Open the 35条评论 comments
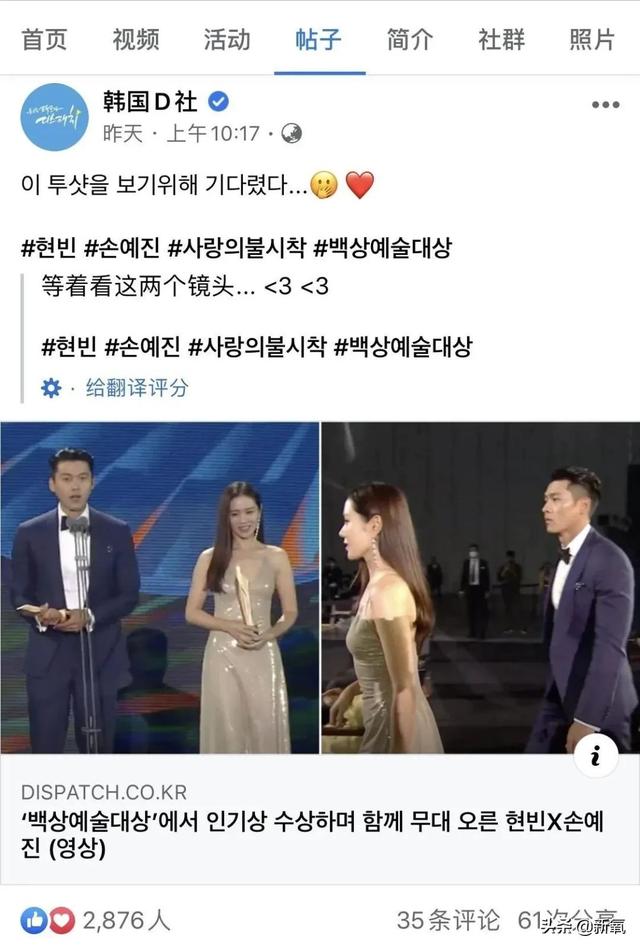This screenshot has width=640, height=949. [448, 921]
